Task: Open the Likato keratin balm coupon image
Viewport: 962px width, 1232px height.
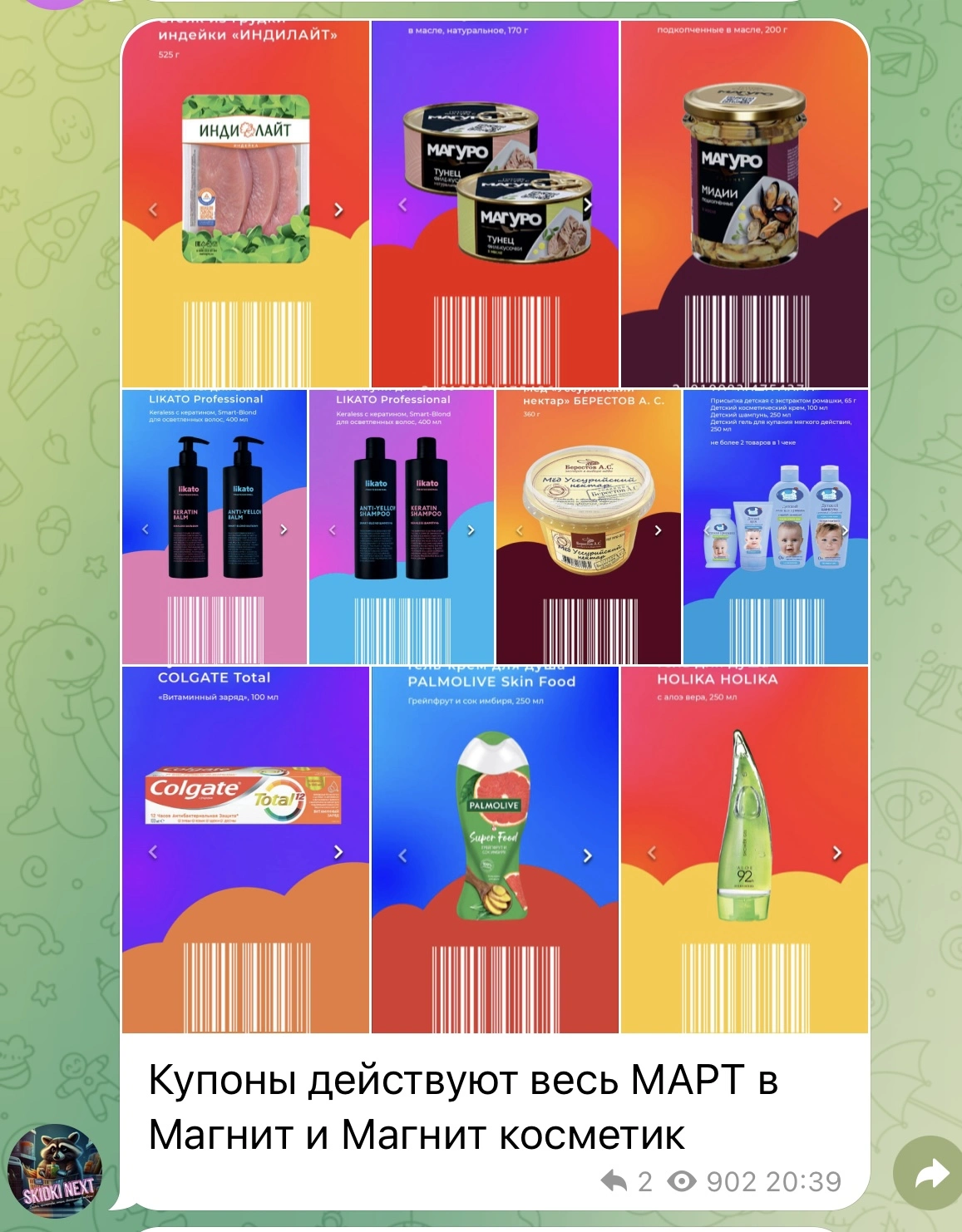Action: click(215, 527)
